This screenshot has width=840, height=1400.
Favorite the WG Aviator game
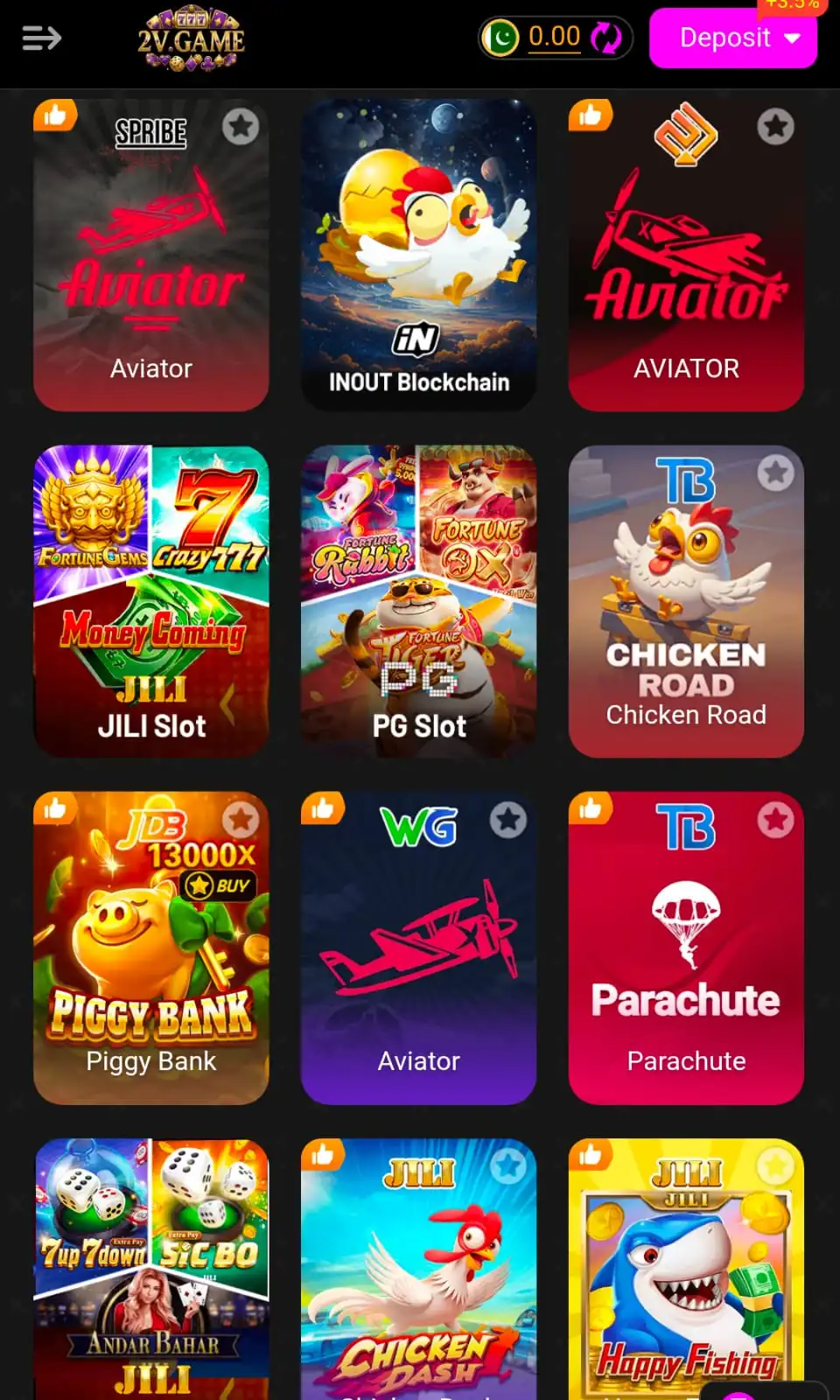coord(507,820)
